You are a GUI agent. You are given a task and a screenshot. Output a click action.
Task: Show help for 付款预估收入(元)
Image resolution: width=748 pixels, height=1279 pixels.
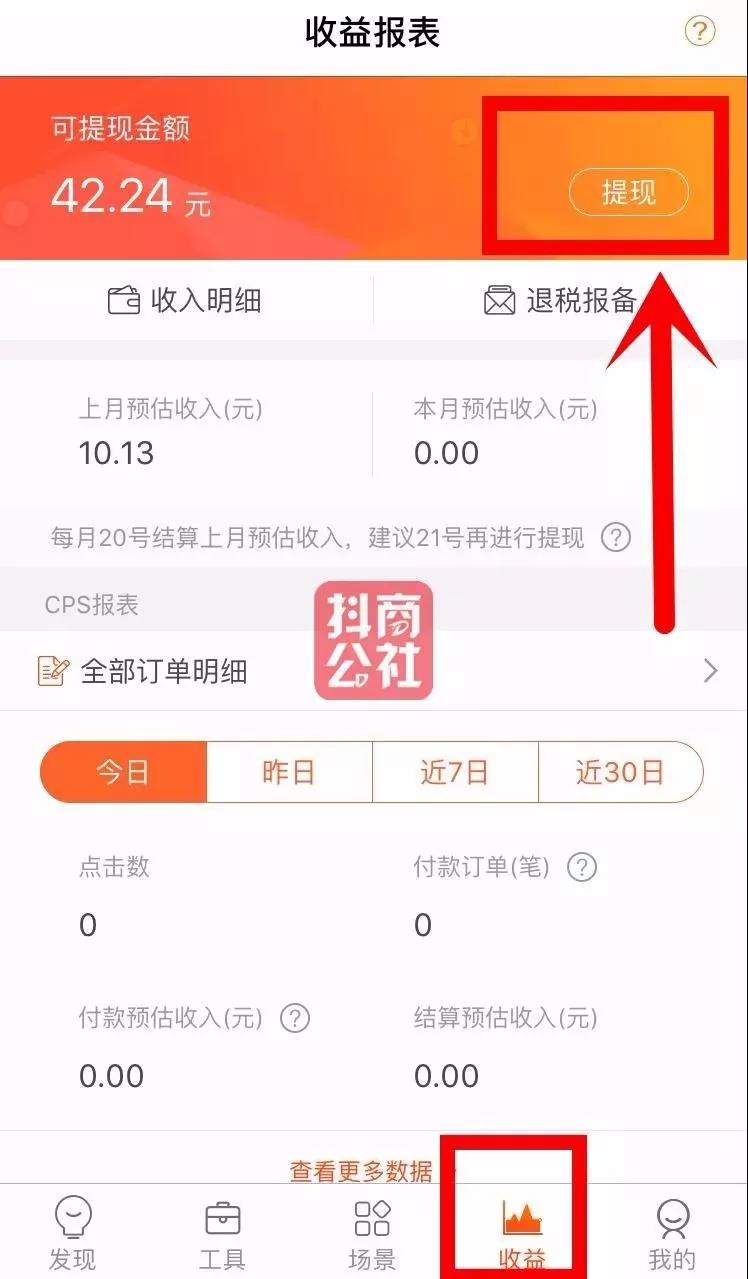coord(294,1019)
